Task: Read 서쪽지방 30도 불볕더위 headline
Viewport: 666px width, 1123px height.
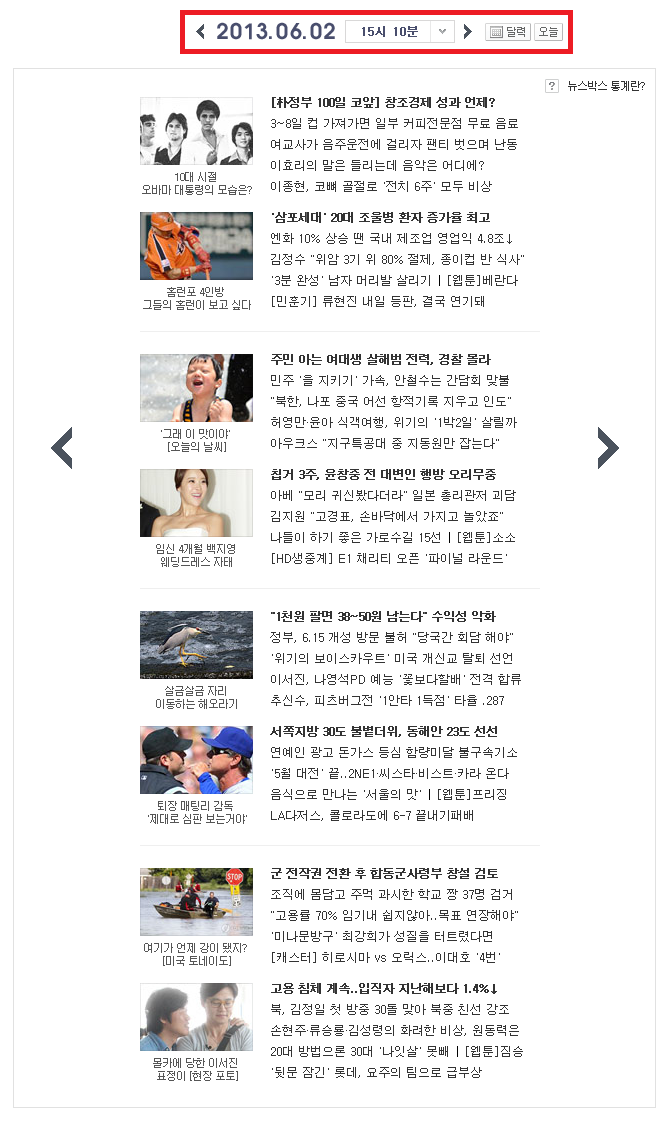Action: pyautogui.click(x=384, y=731)
